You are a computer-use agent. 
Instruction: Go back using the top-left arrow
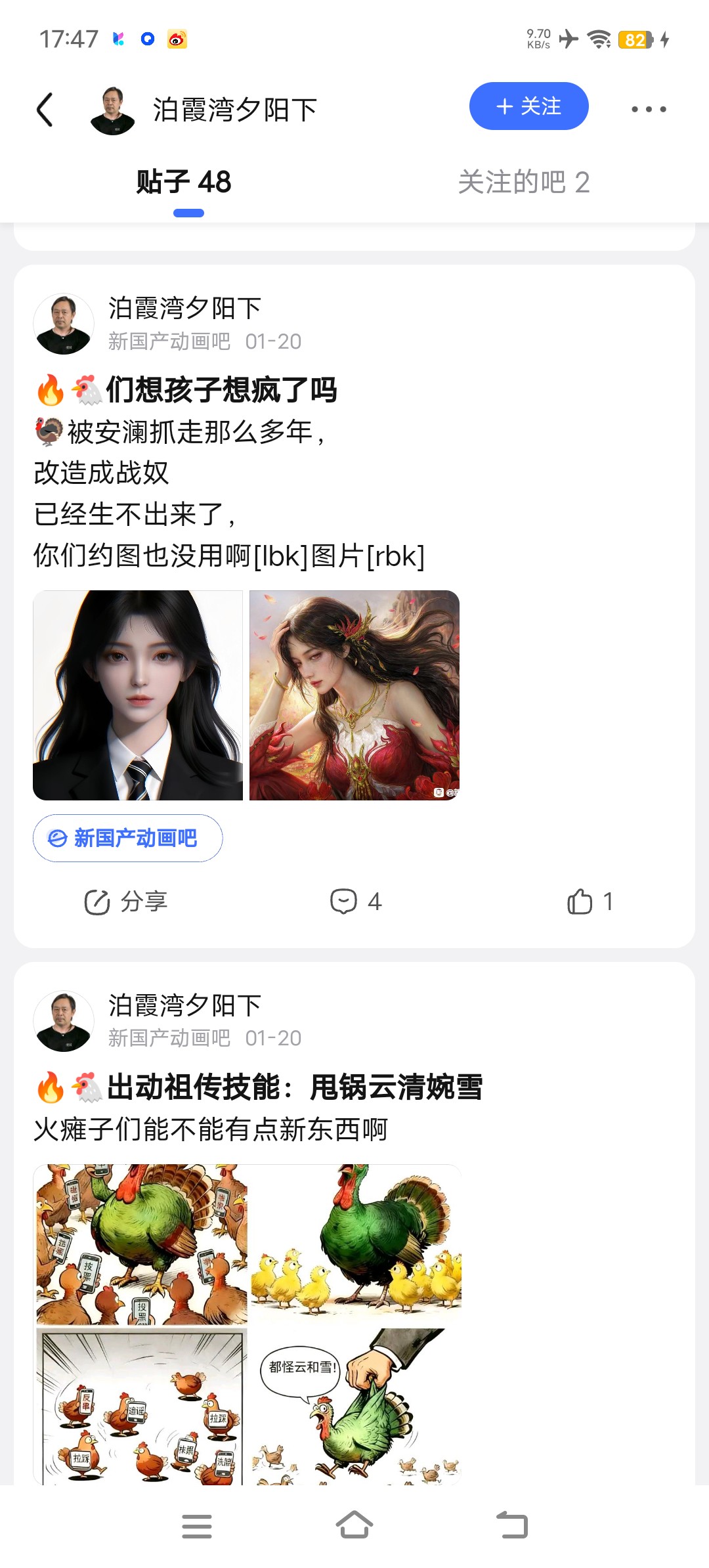(x=45, y=109)
